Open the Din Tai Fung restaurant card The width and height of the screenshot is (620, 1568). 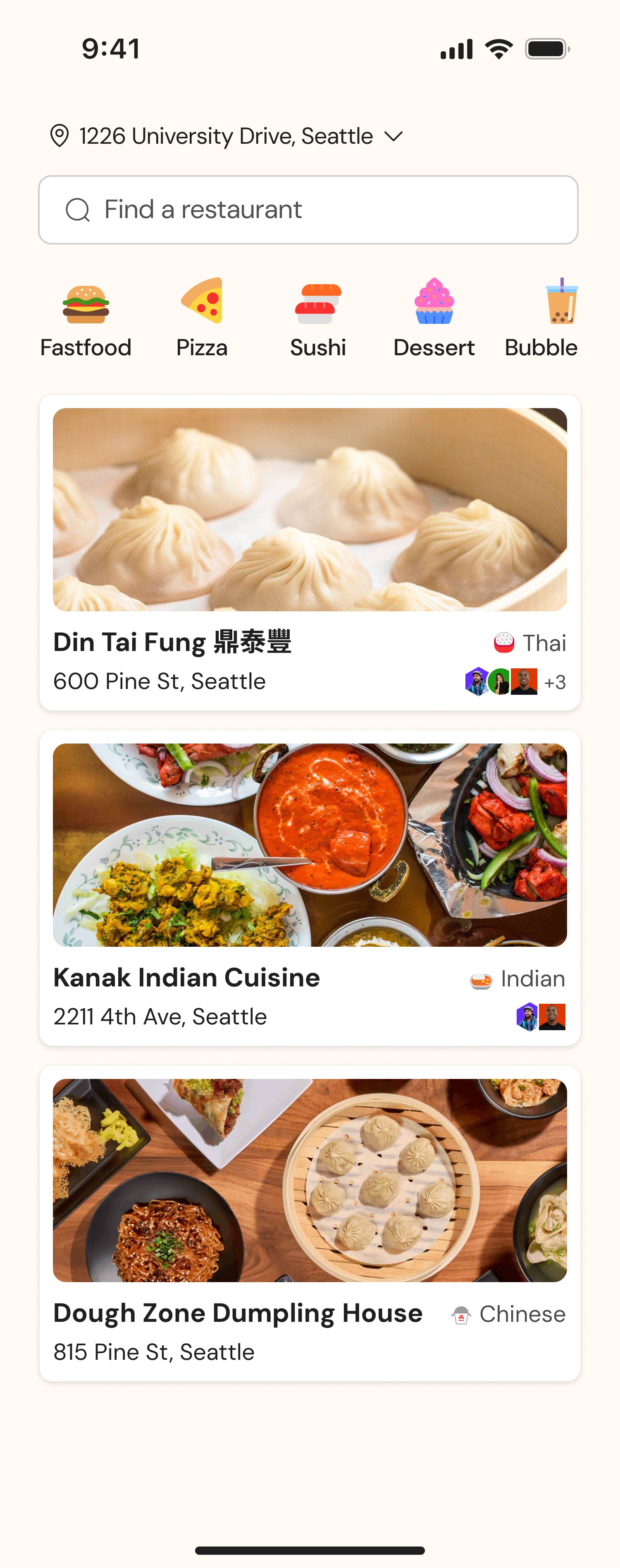310,551
